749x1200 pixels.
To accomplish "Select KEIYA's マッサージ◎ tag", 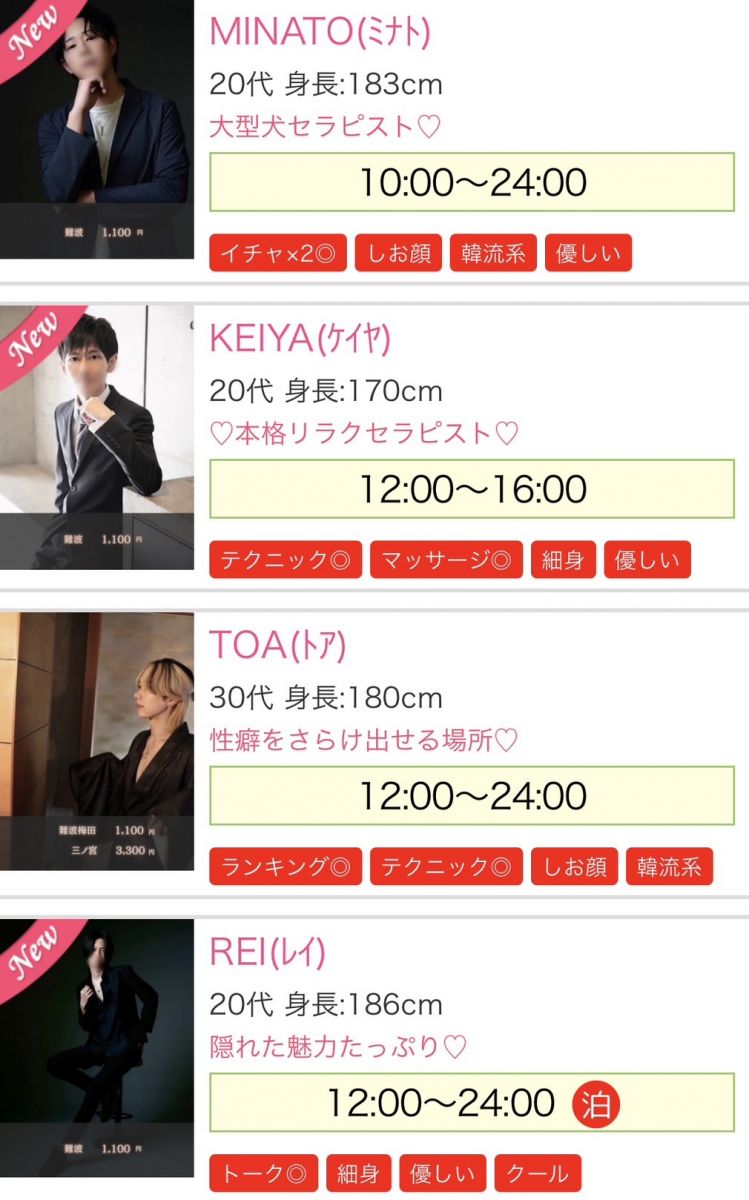I will (446, 561).
